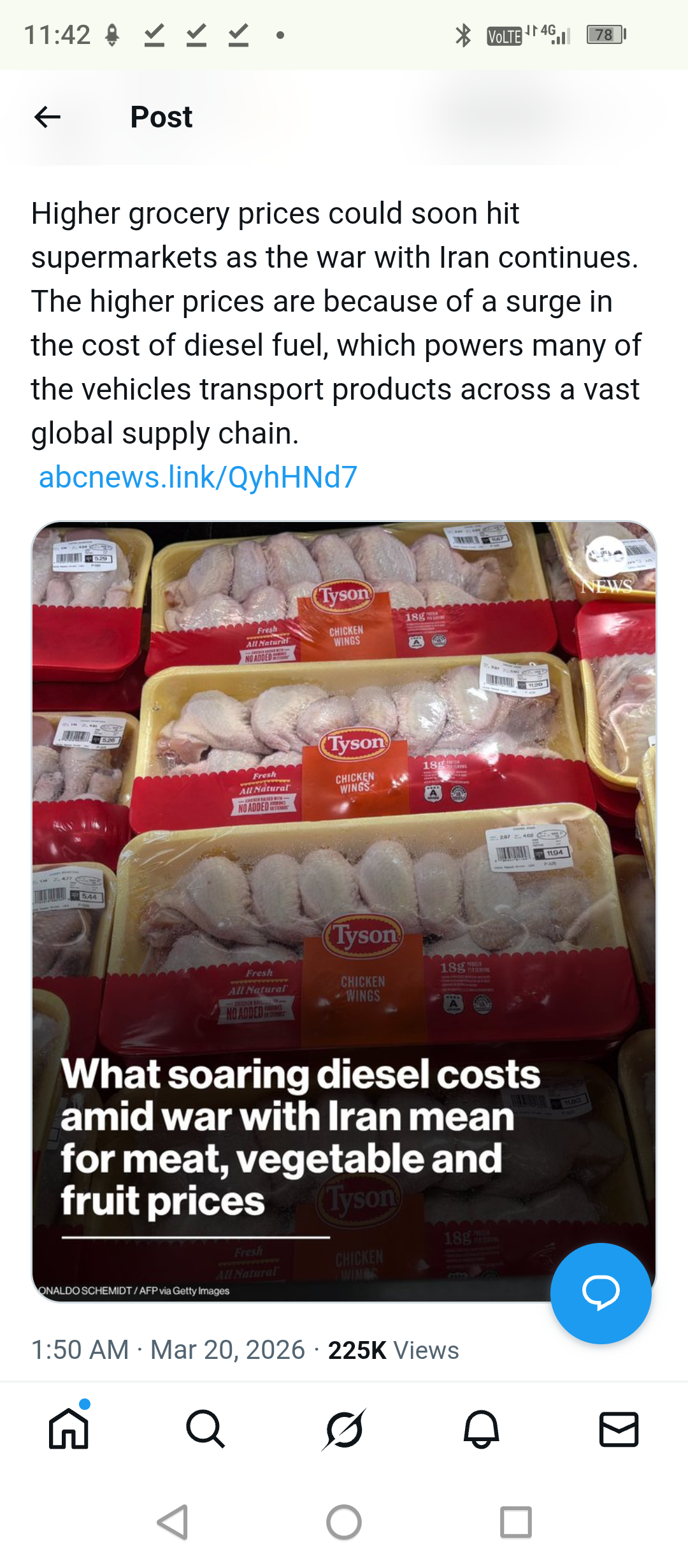The width and height of the screenshot is (688, 1568).
Task: Open the abcnews.link/QyhHNd7 link
Action: coord(197,477)
